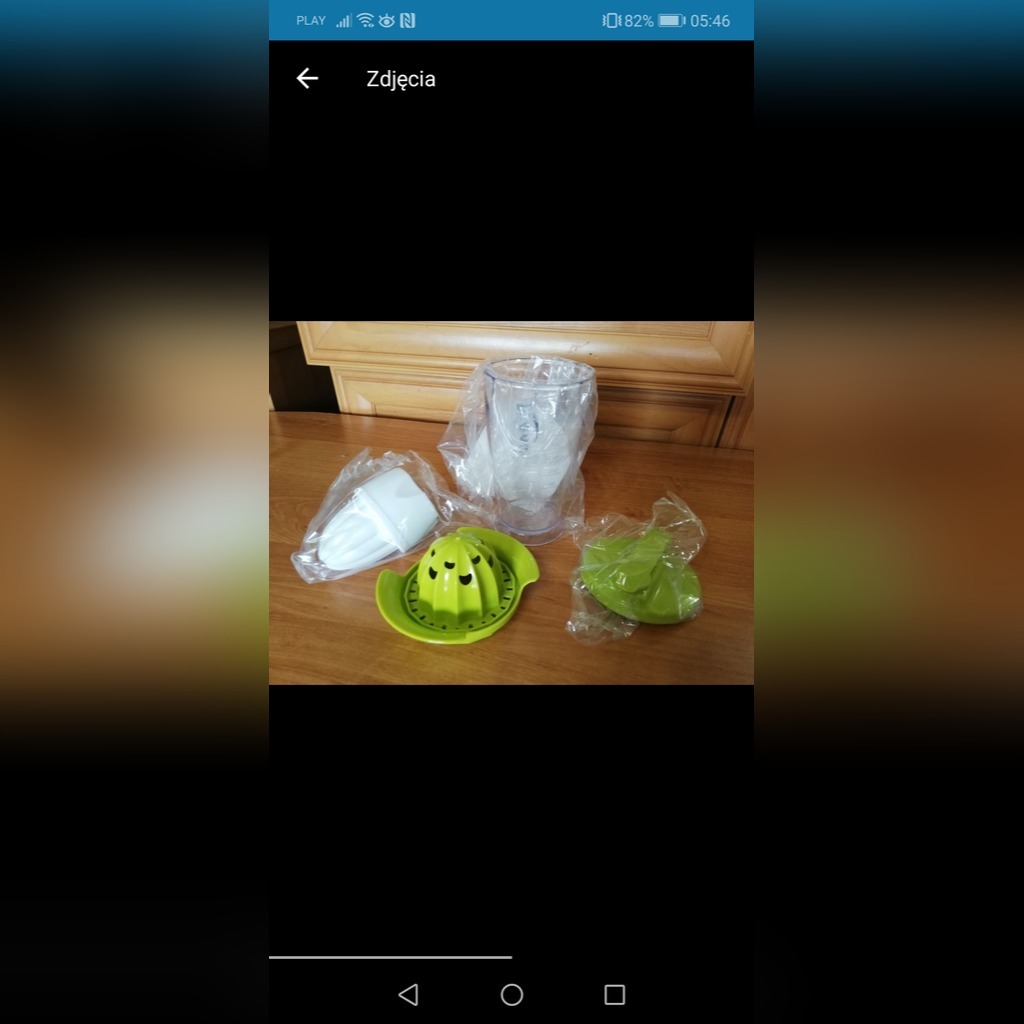This screenshot has height=1024, width=1024.
Task: Tap the system home button
Action: (x=512, y=994)
